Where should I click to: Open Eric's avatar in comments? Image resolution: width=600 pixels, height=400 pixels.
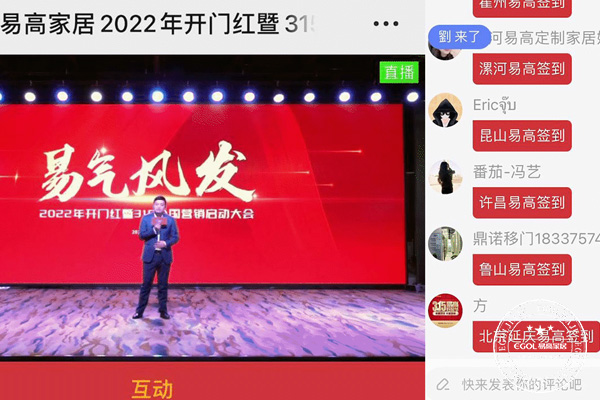445,111
